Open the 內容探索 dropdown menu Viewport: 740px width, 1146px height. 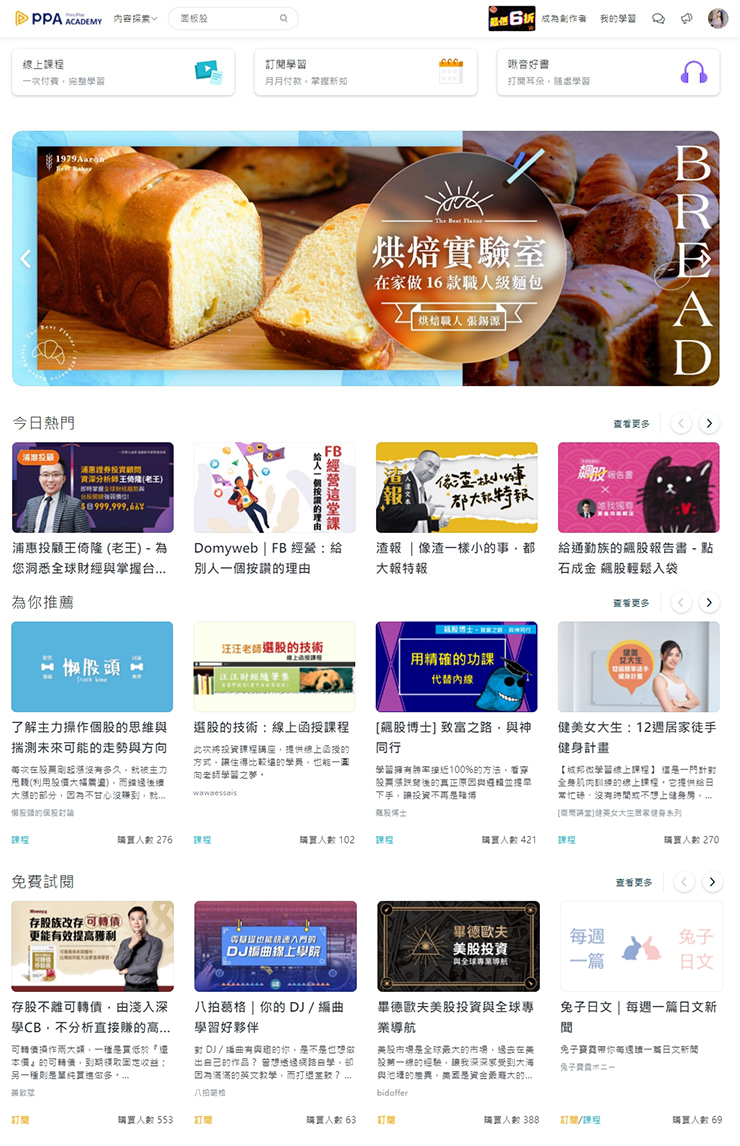135,18
